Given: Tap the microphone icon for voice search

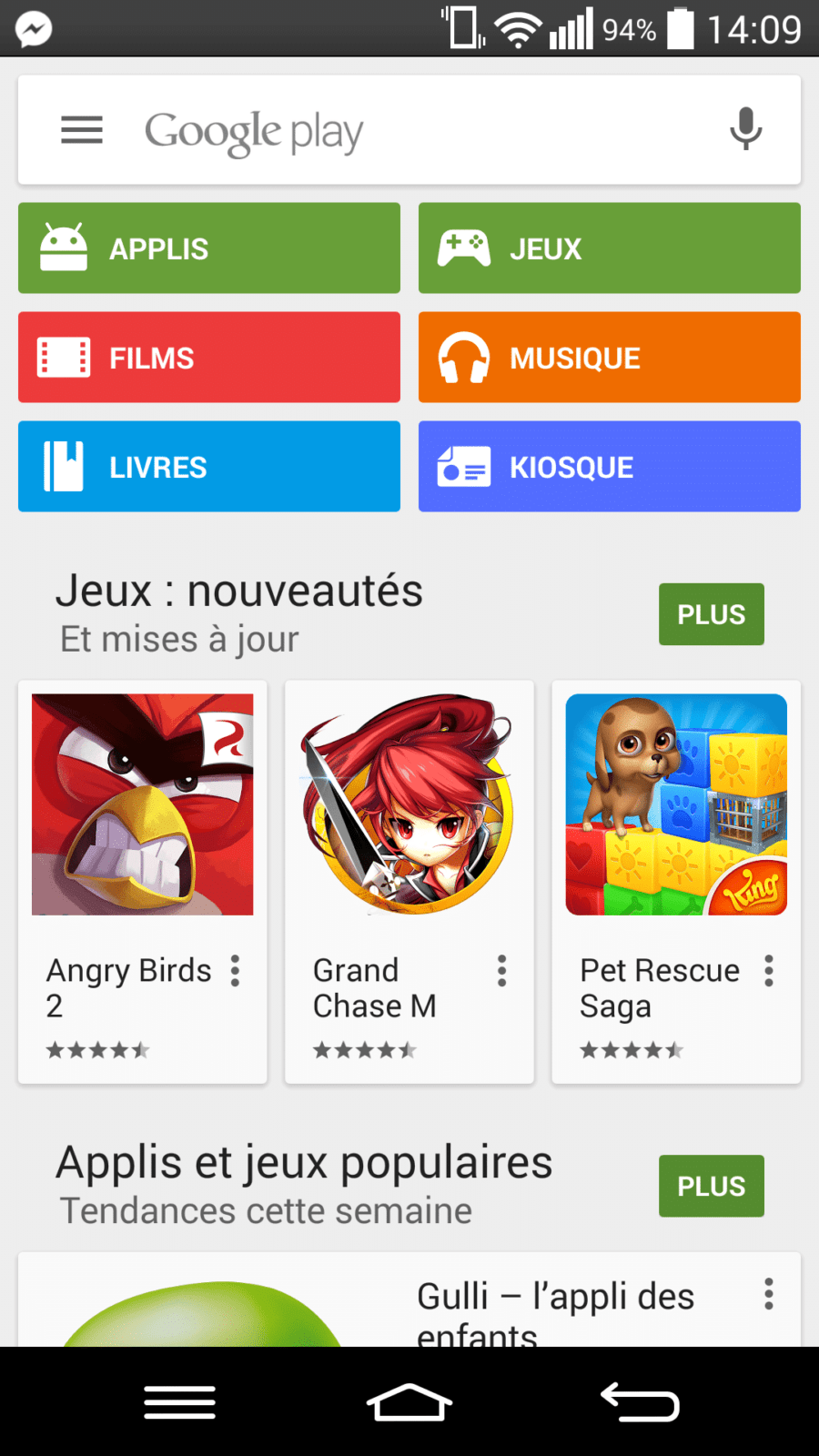Looking at the screenshot, I should (x=745, y=129).
